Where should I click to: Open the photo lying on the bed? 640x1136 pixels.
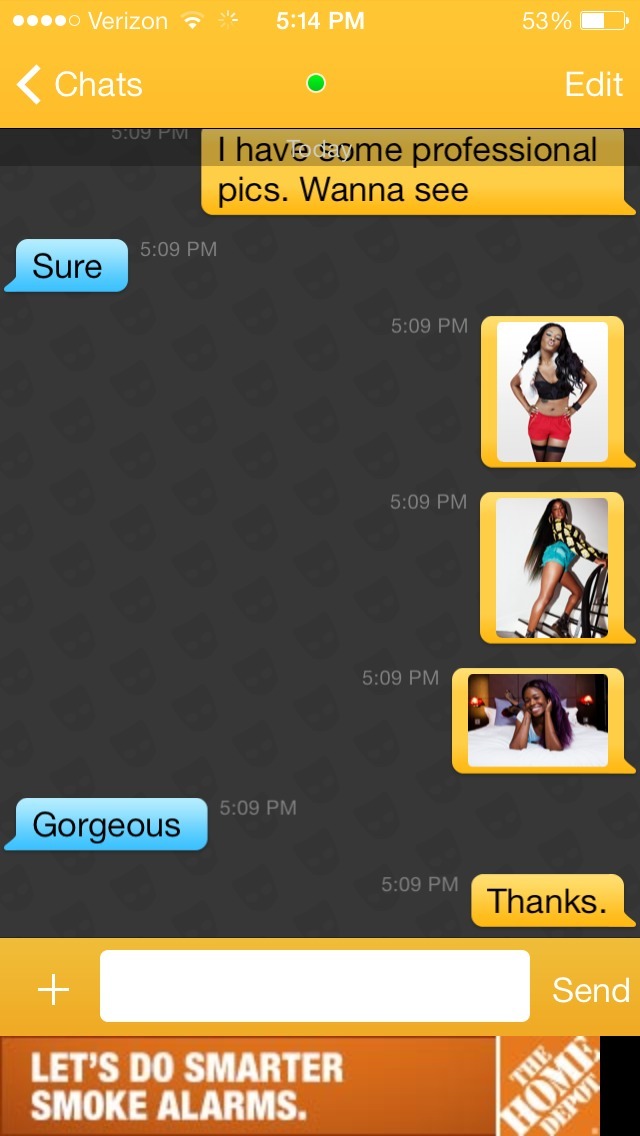tap(538, 720)
